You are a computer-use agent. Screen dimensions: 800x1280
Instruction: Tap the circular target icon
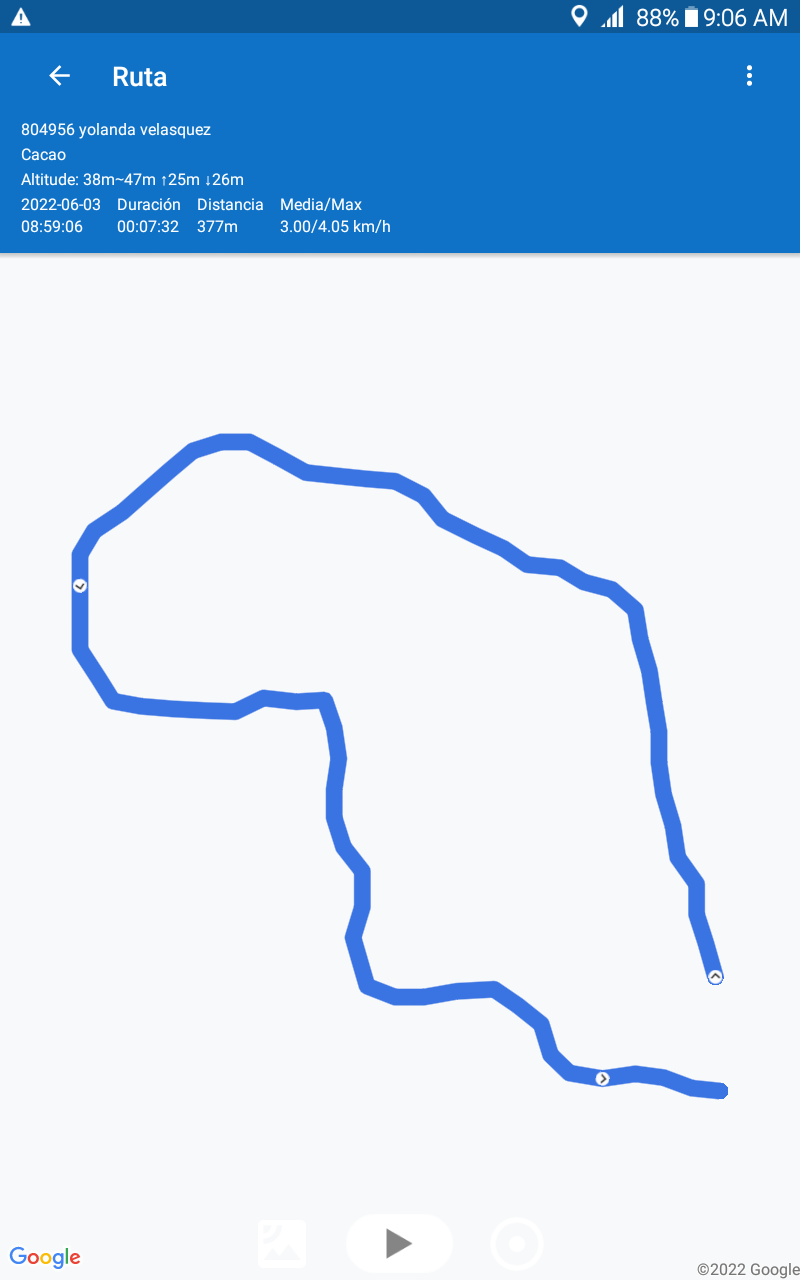(517, 1244)
